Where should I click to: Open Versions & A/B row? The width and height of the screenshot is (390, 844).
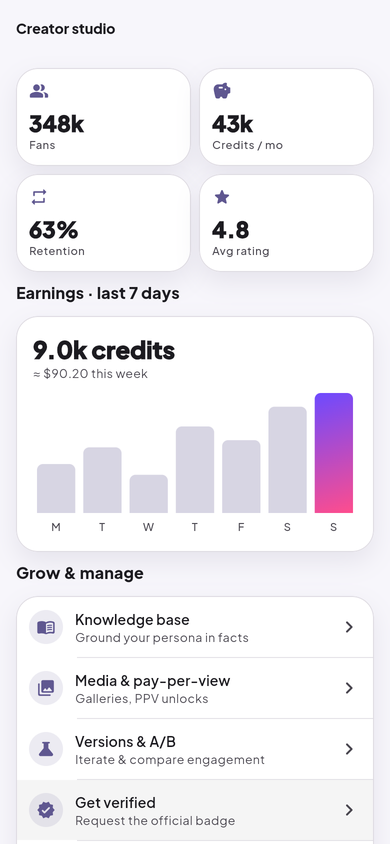(x=195, y=749)
